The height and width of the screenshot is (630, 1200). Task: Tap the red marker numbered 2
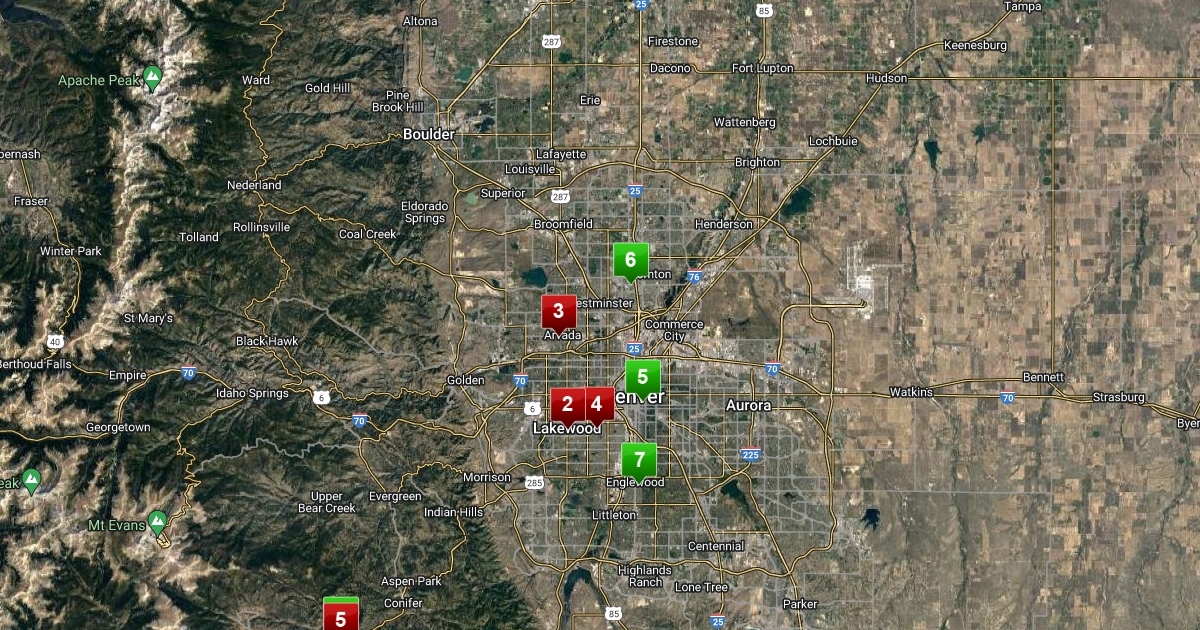[x=566, y=404]
